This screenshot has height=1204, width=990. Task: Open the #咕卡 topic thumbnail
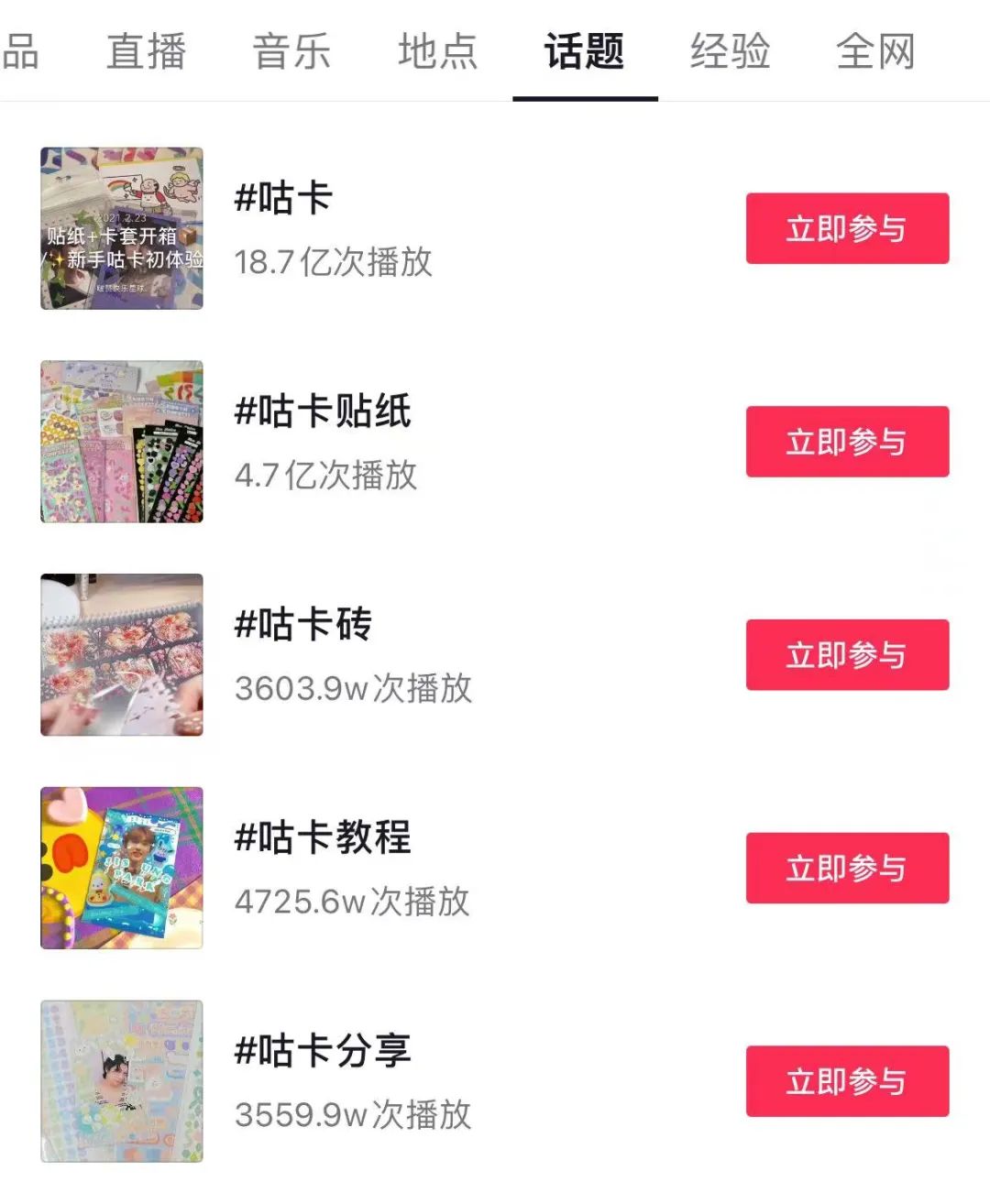coord(122,228)
